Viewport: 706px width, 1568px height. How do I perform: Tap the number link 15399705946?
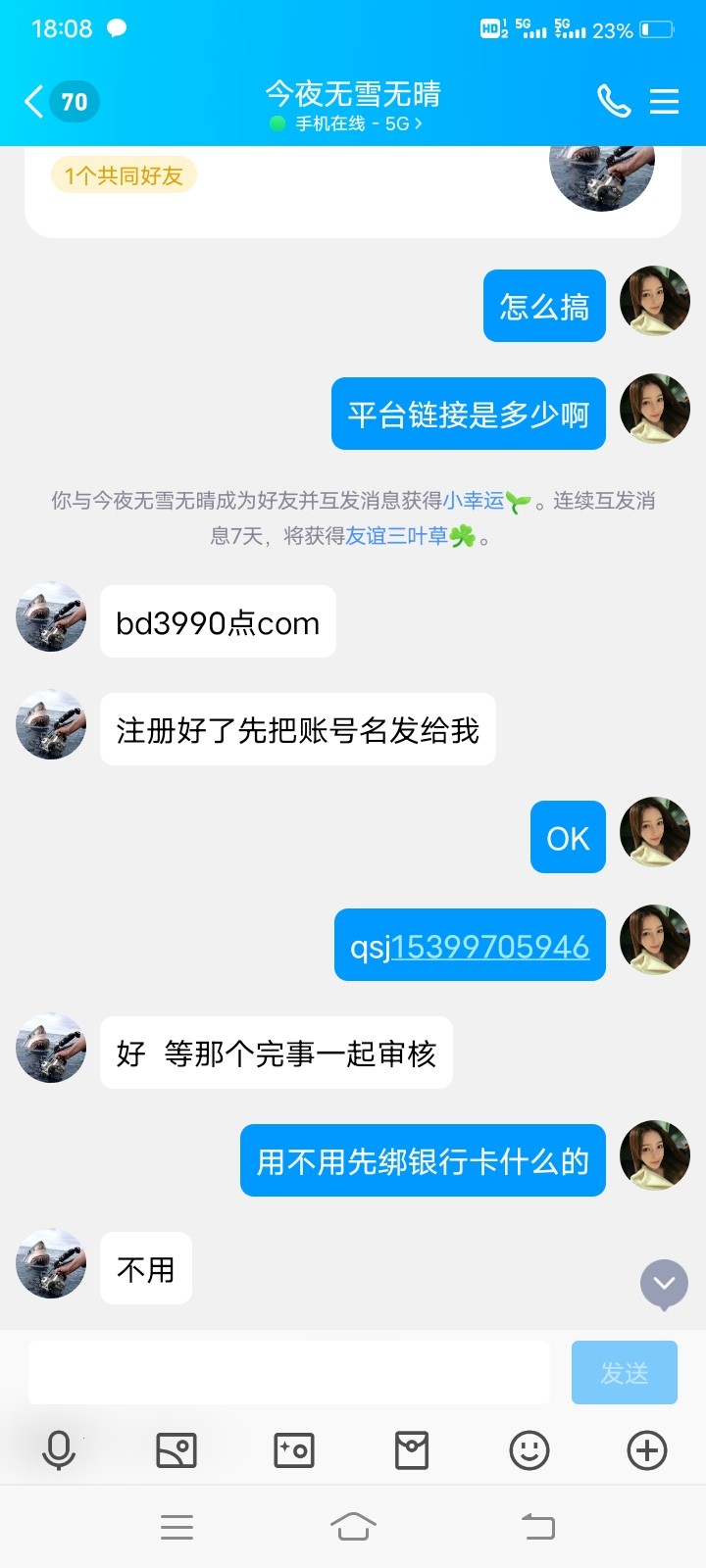click(x=490, y=947)
